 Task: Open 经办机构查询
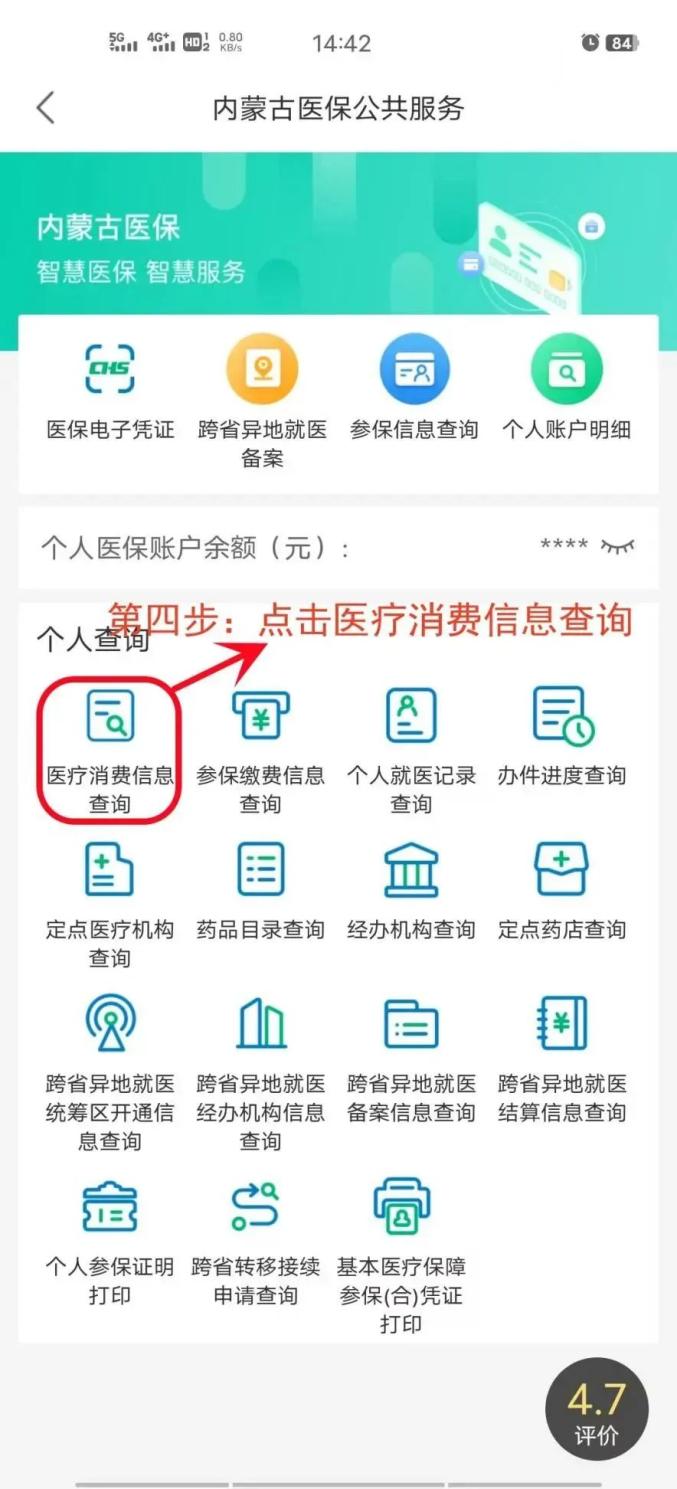411,872
